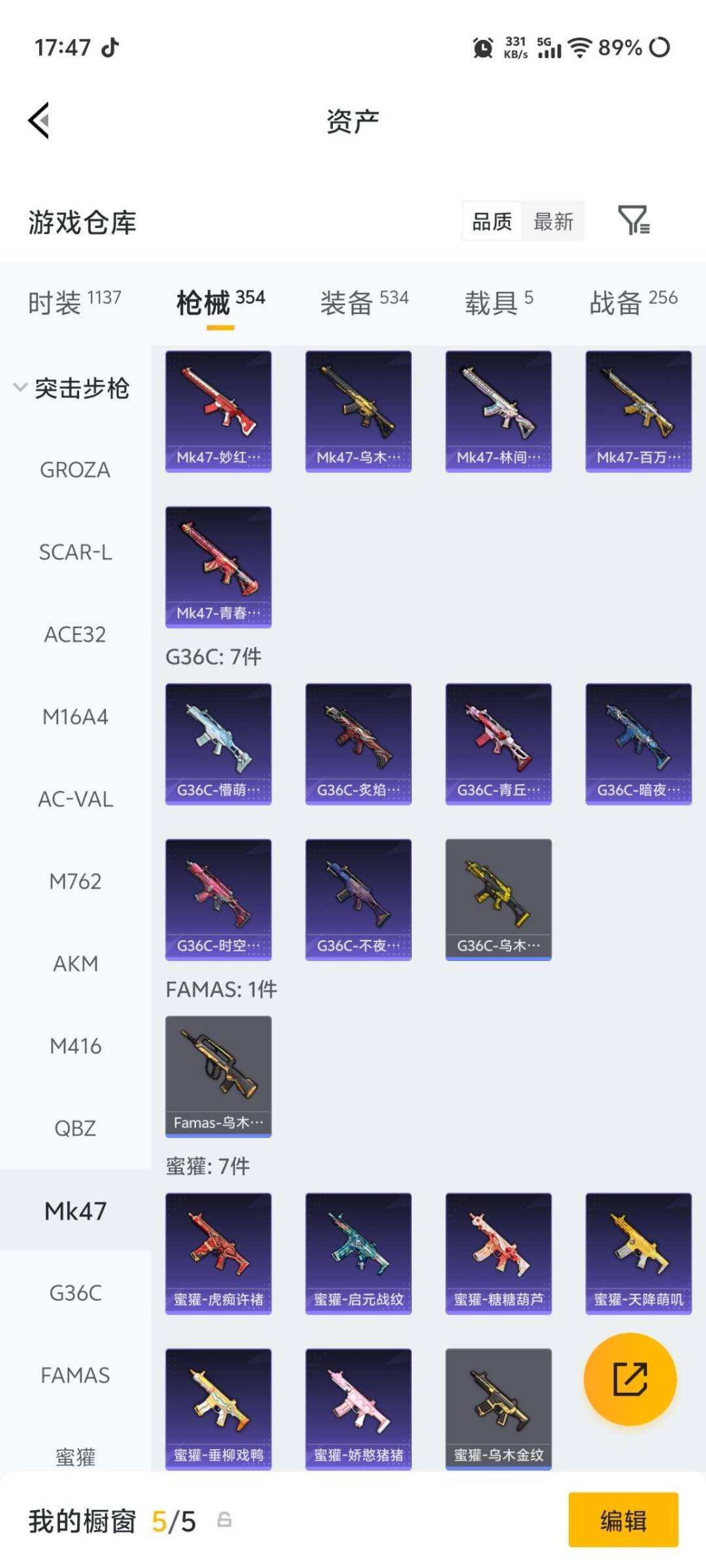706x1568 pixels.
Task: Tap the orange floating share button
Action: (630, 1379)
